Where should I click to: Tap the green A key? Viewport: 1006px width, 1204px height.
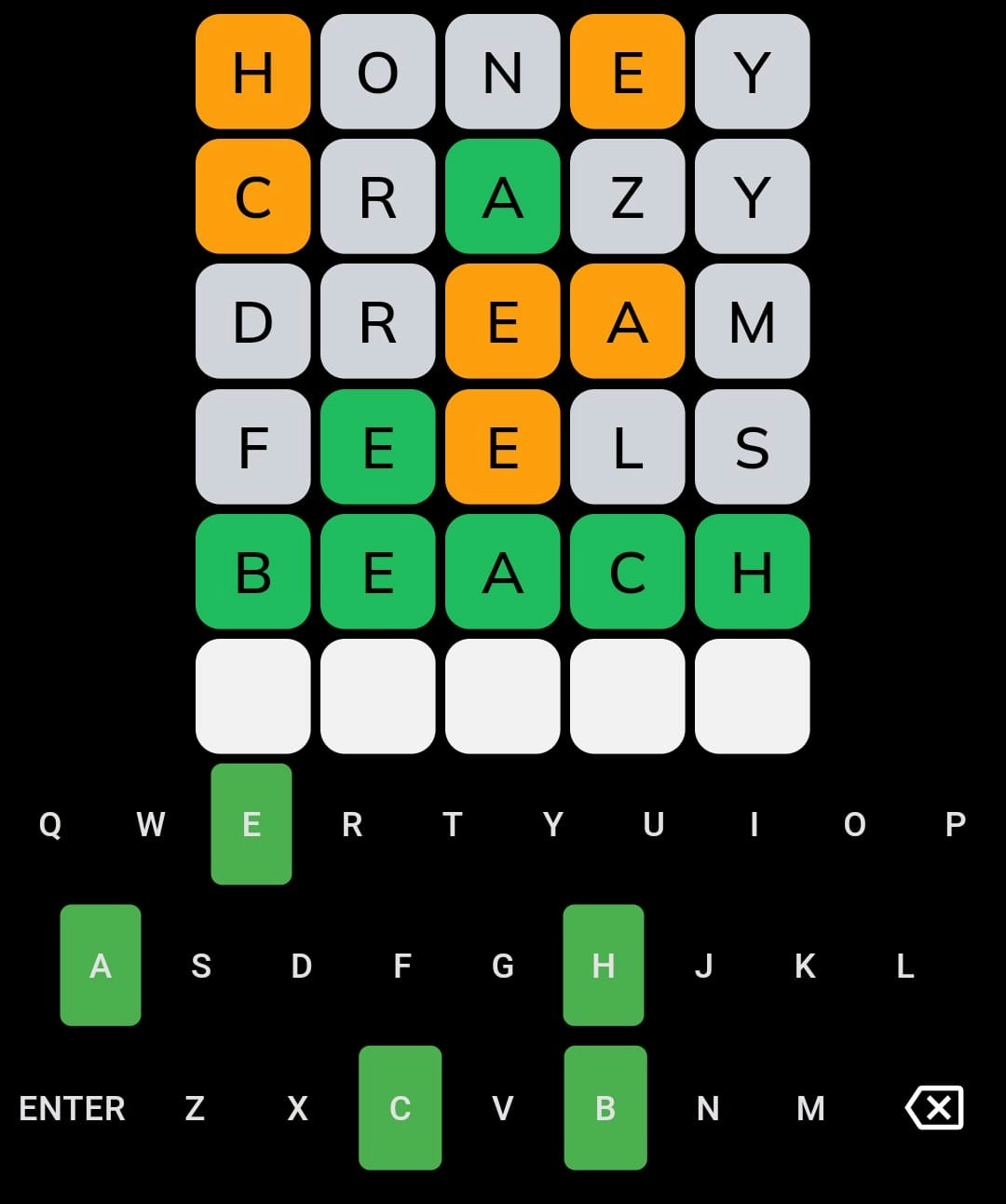pos(101,966)
